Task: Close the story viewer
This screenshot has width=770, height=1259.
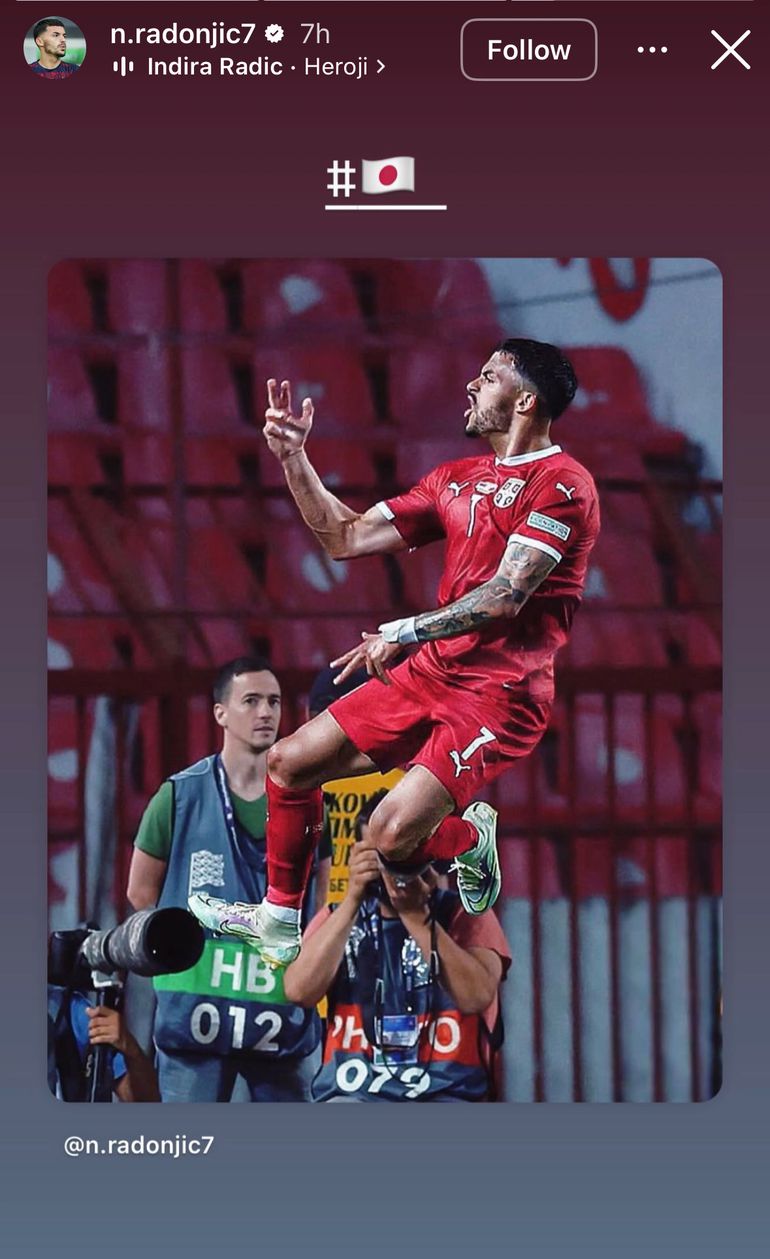Action: coord(730,50)
